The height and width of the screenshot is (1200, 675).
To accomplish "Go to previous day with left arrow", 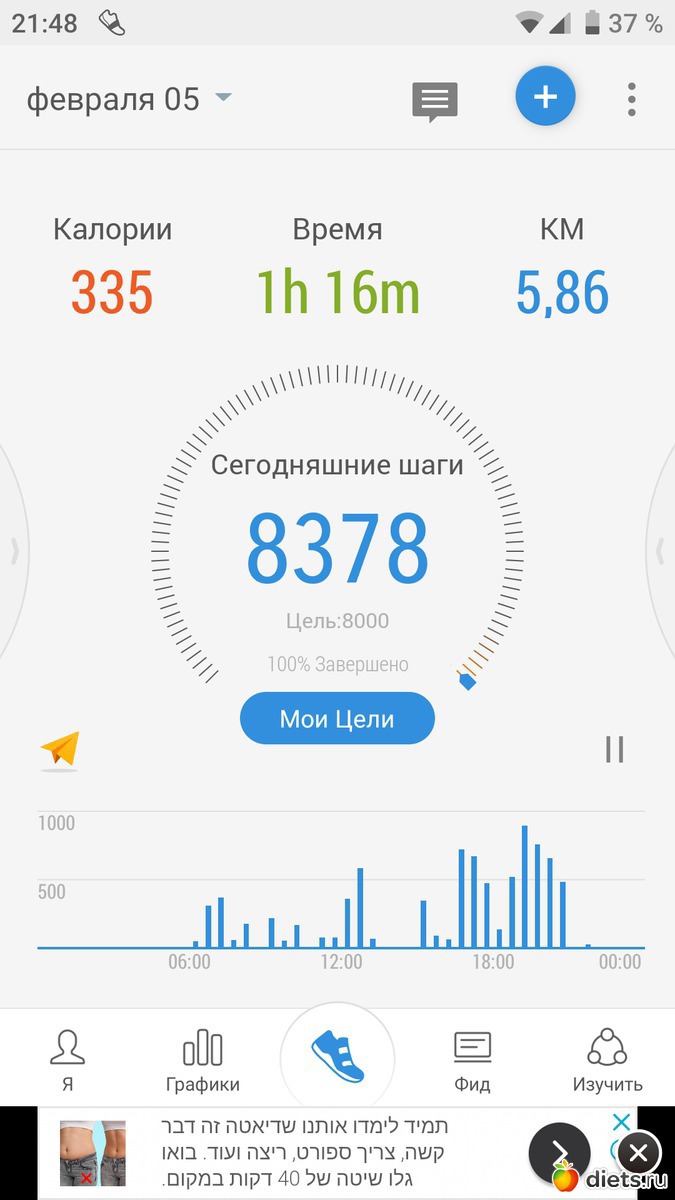I will click(14, 550).
